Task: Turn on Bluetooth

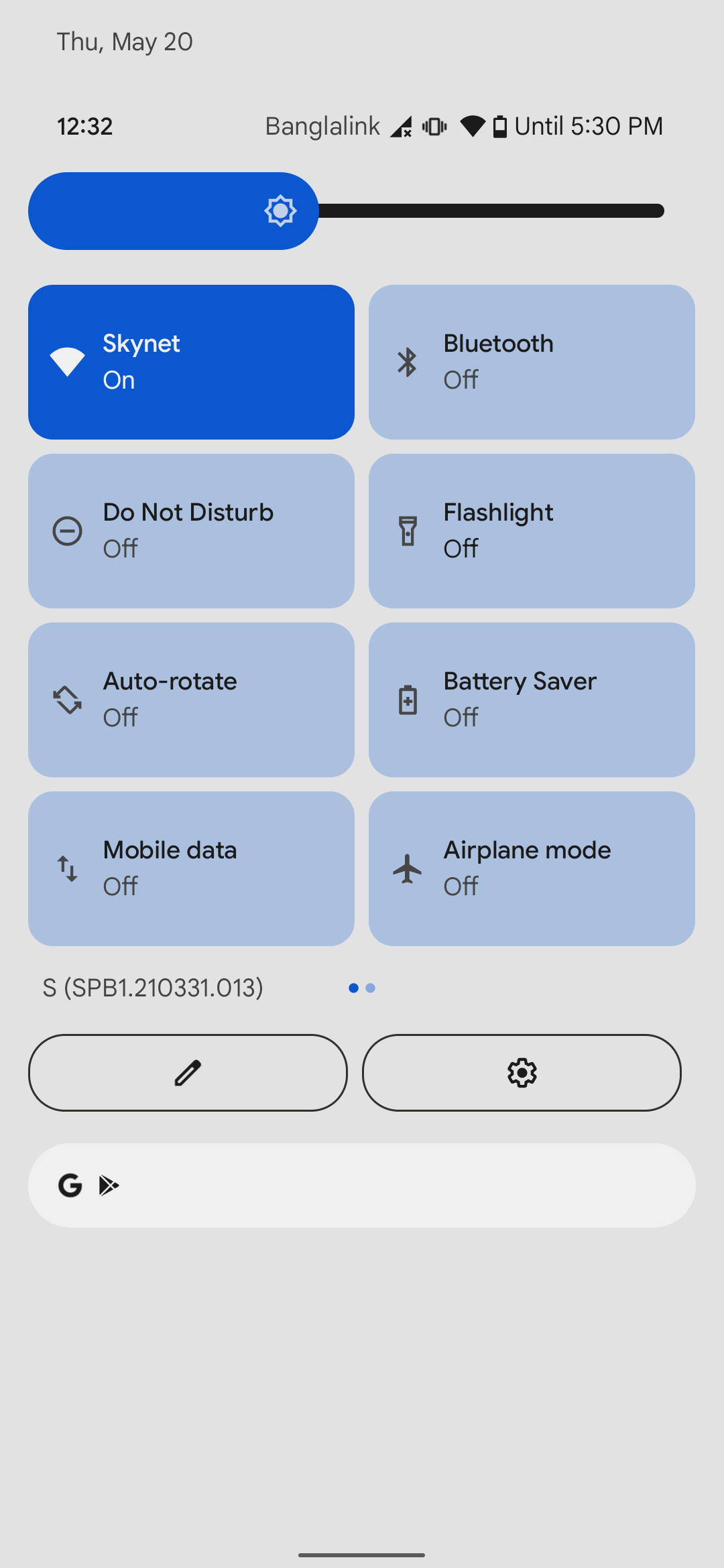Action: pos(532,362)
